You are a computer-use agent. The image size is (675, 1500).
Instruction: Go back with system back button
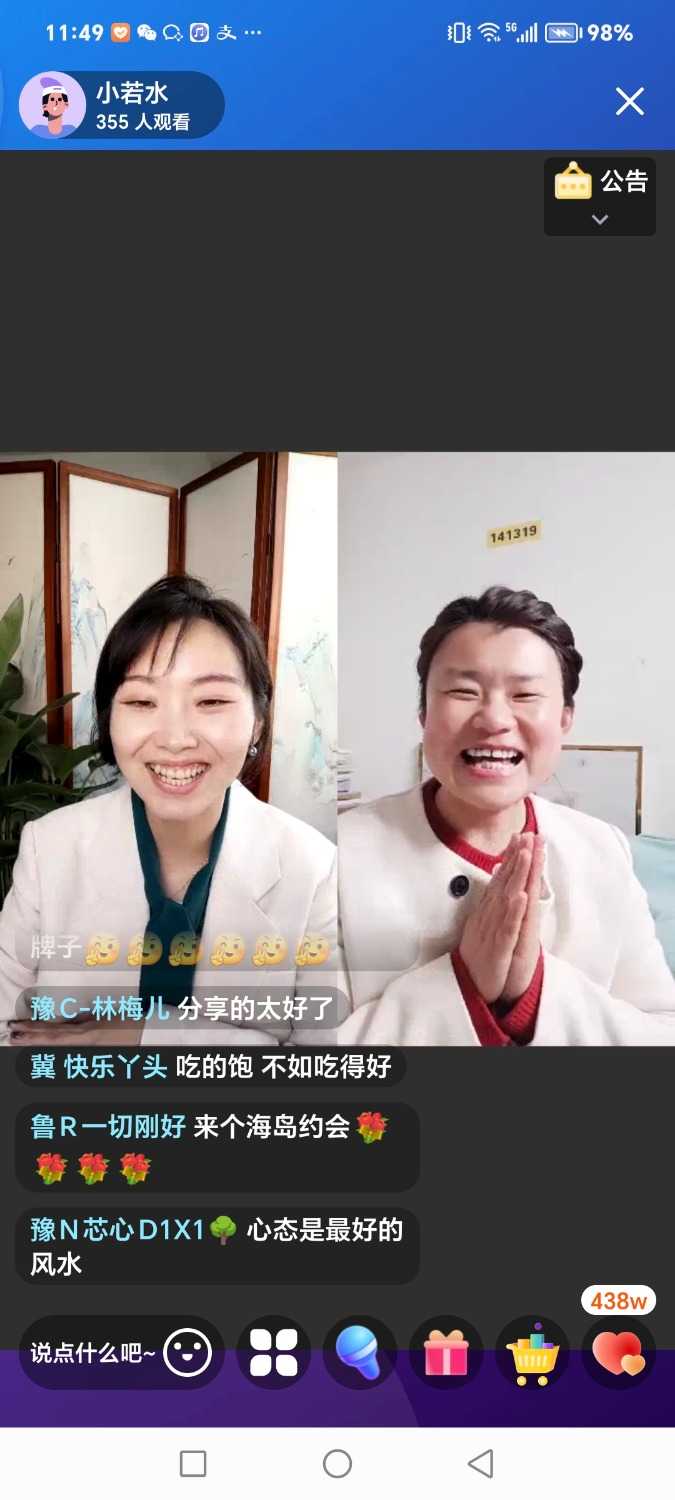tap(481, 1464)
